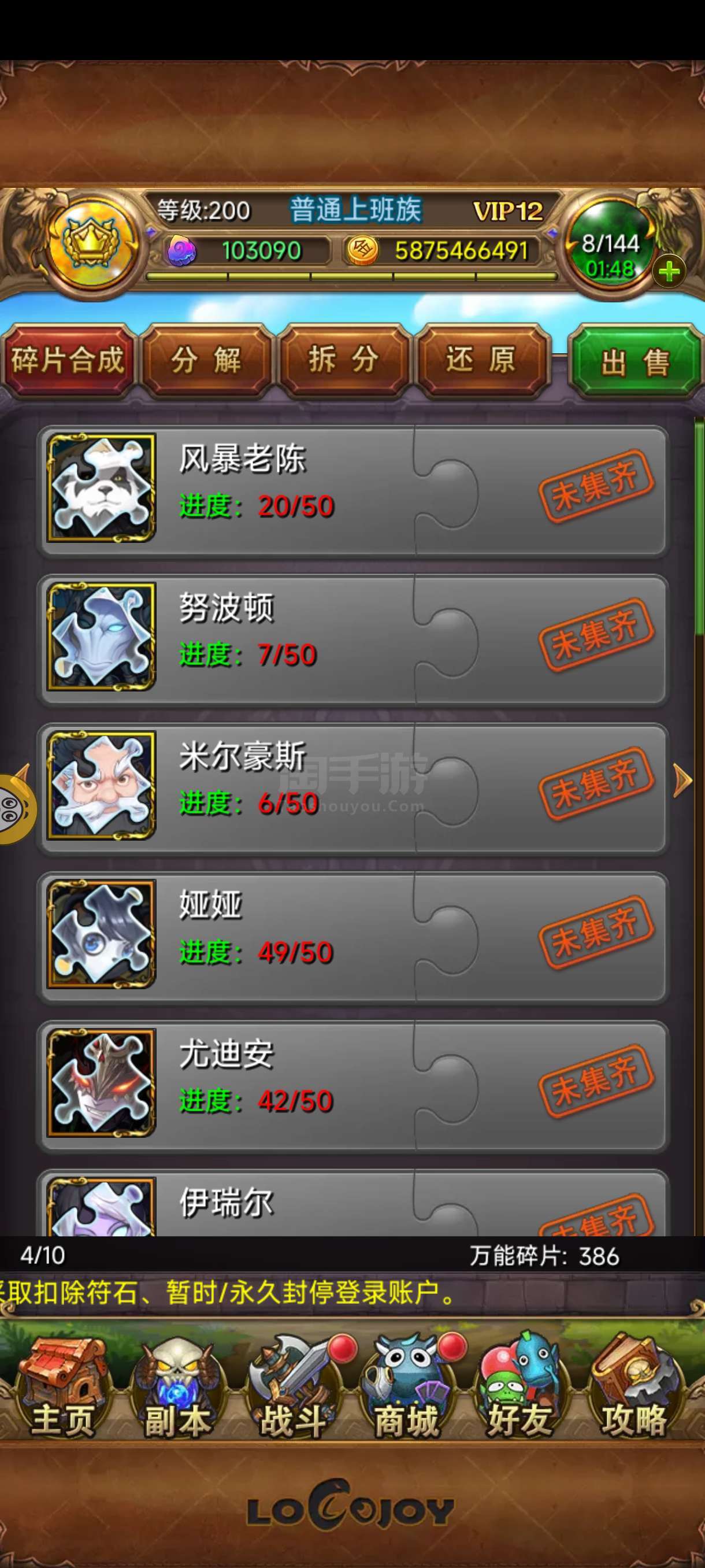Select the 努波顿 fragment row
The width and height of the screenshot is (705, 1568).
[x=353, y=639]
